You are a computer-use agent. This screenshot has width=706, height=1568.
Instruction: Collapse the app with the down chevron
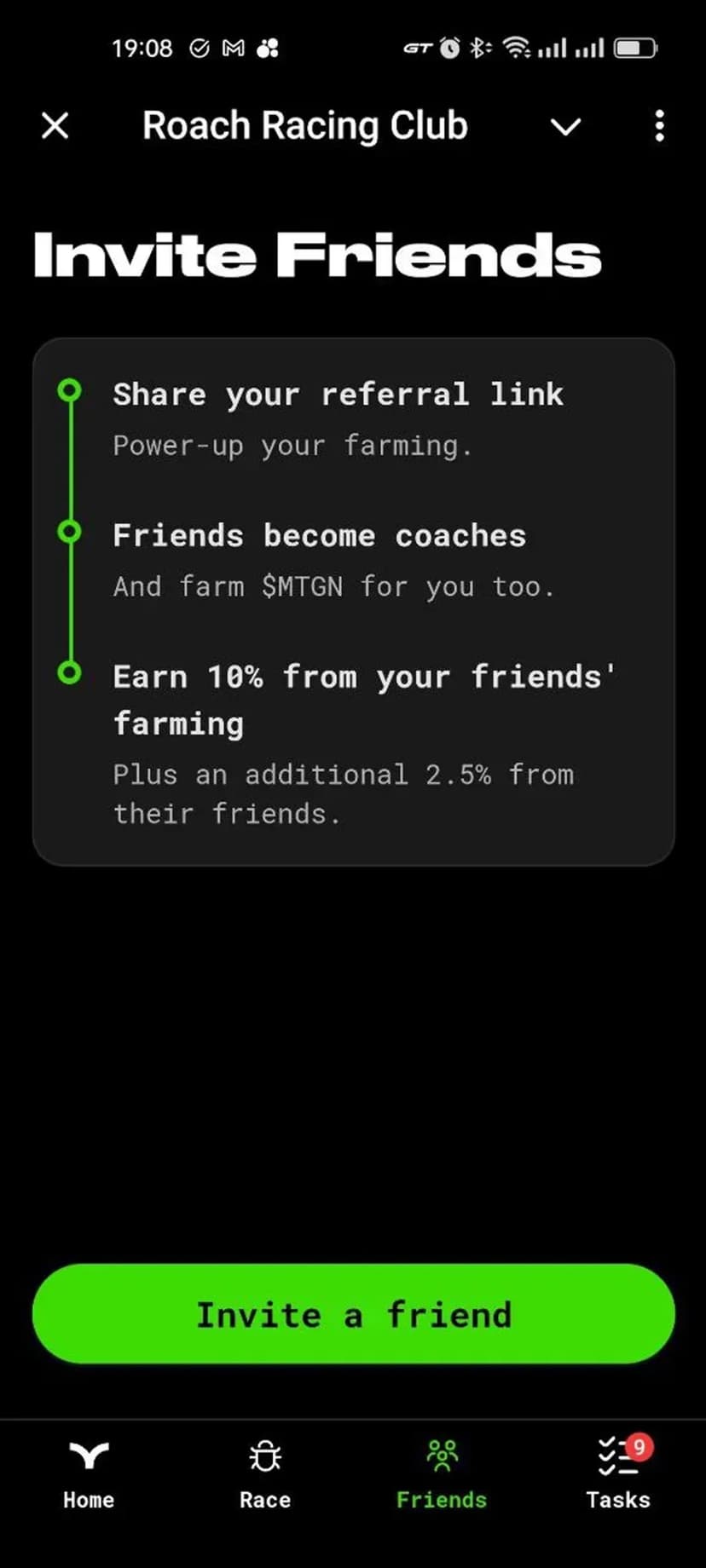pos(565,127)
